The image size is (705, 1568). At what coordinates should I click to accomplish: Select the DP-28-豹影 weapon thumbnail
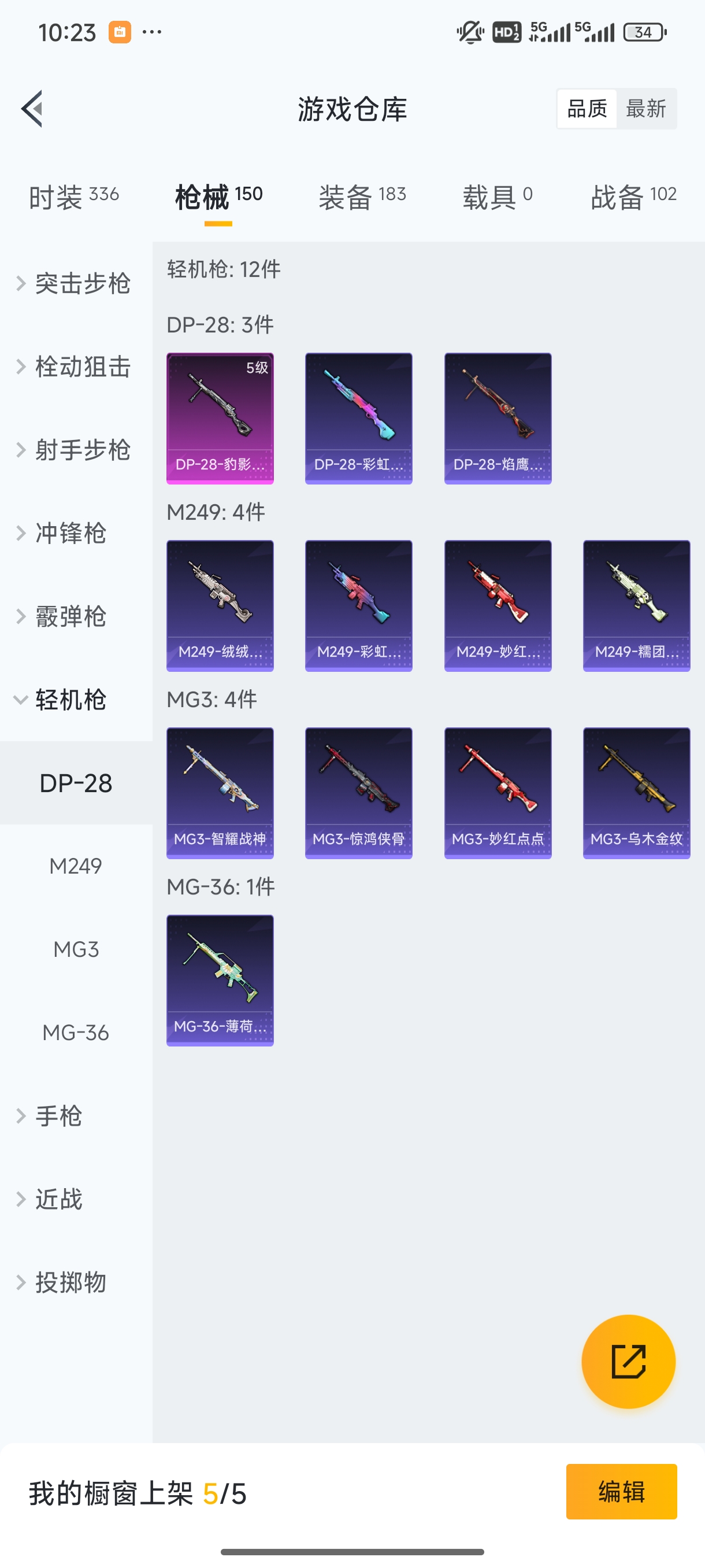click(x=220, y=418)
